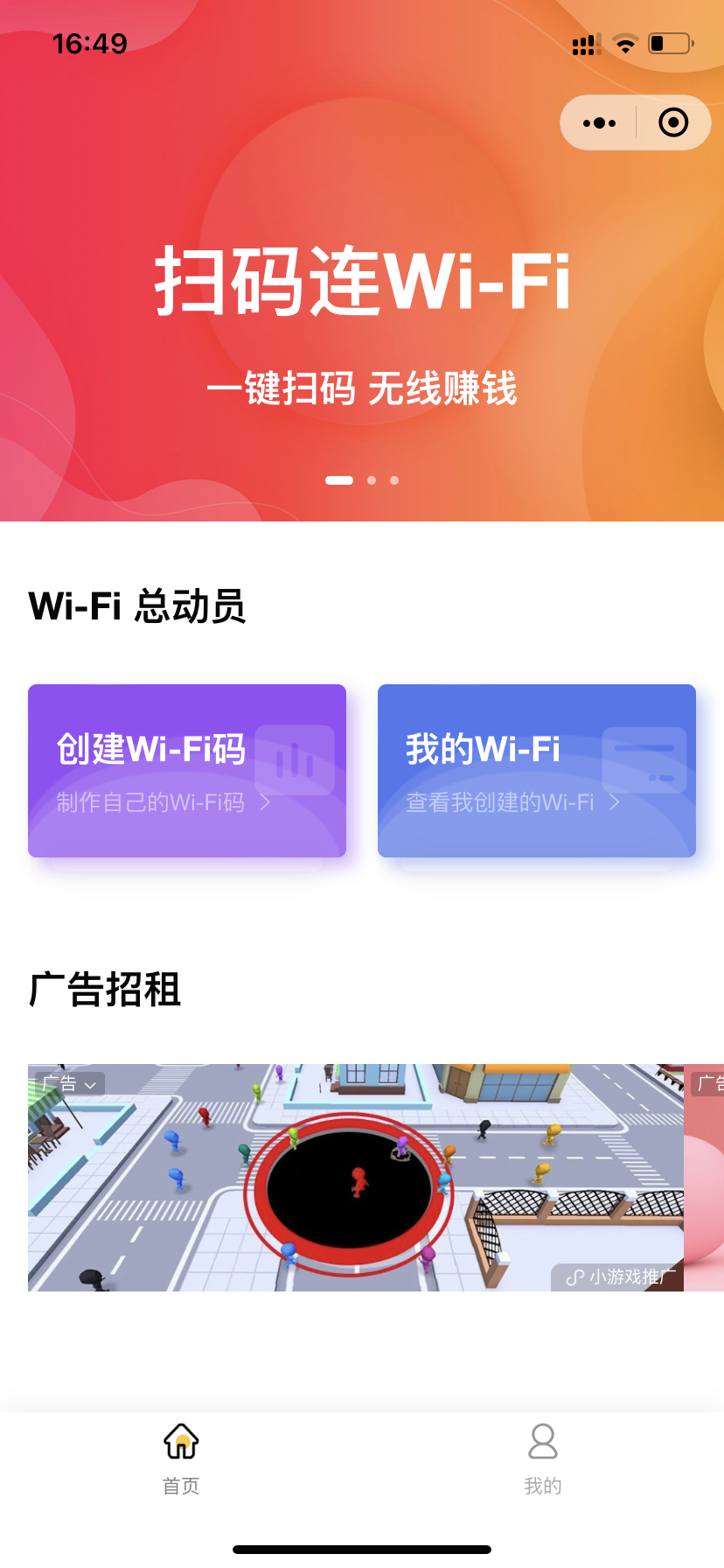Jump to the second banner page dot
724x1568 pixels.
tap(372, 480)
